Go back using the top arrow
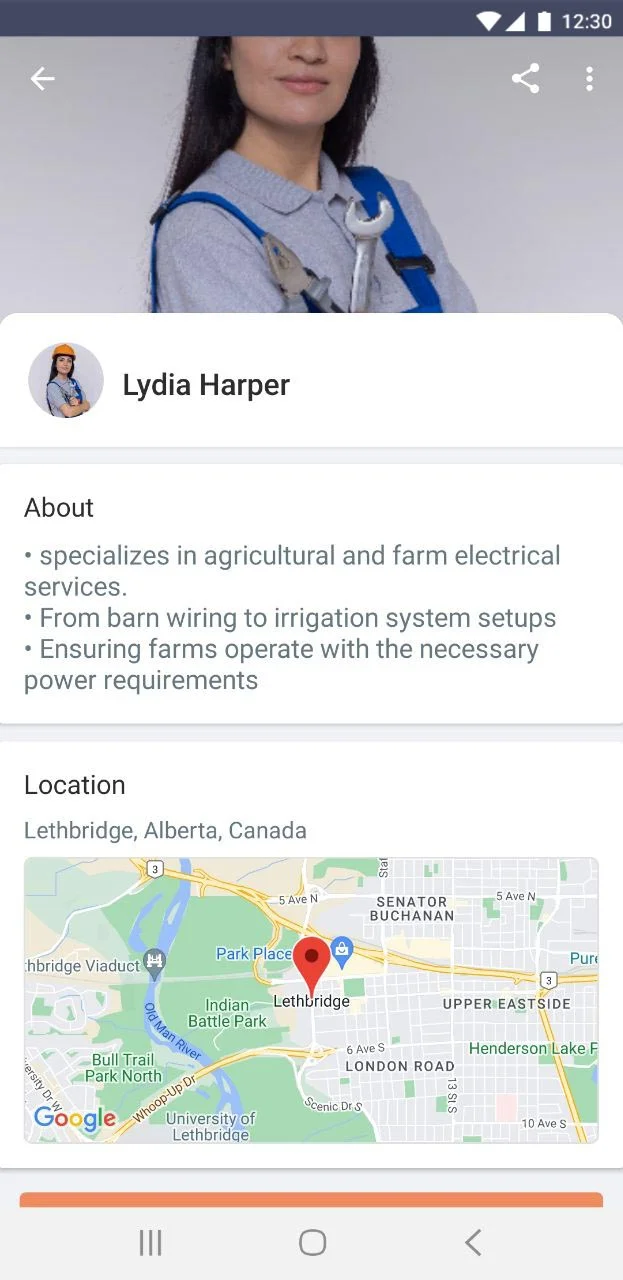Screen dimensions: 623x1280 pos(42,79)
